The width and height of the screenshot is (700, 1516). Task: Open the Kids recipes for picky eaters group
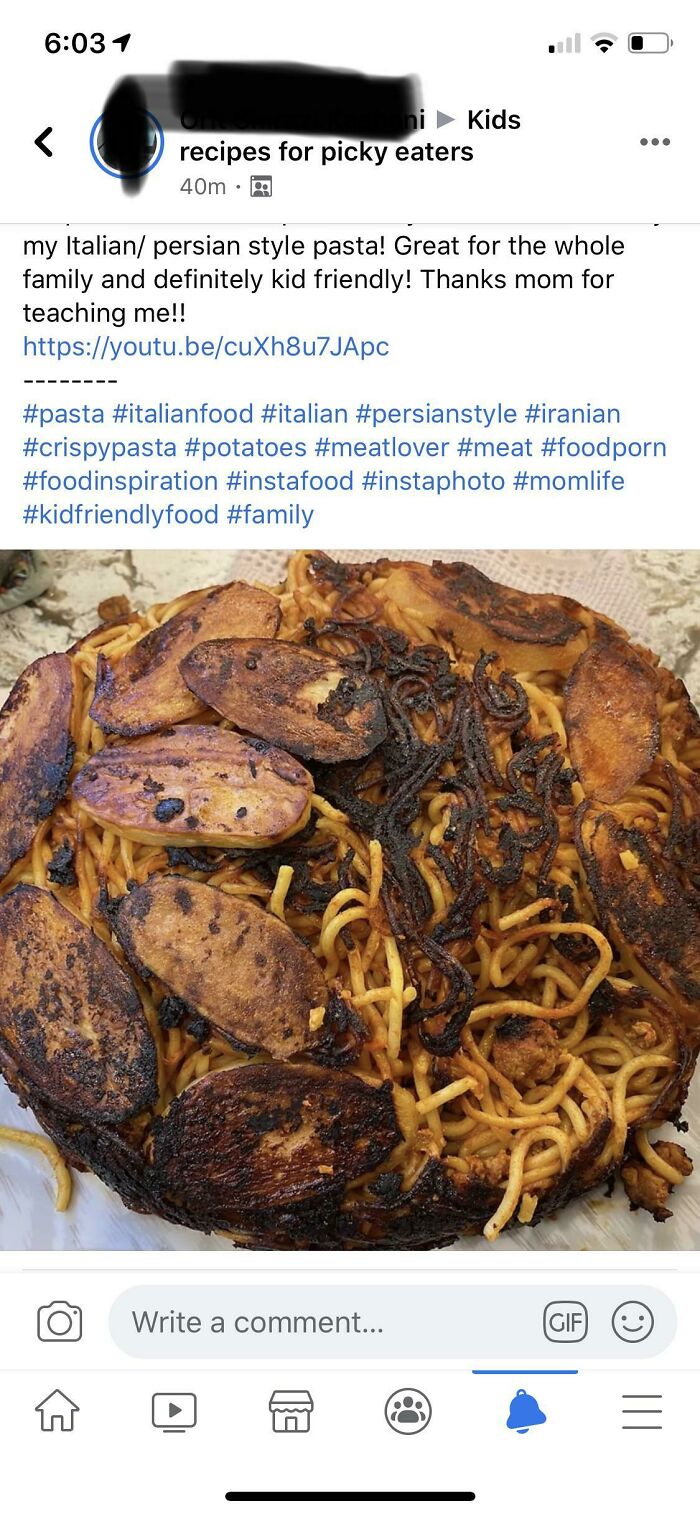tap(330, 150)
